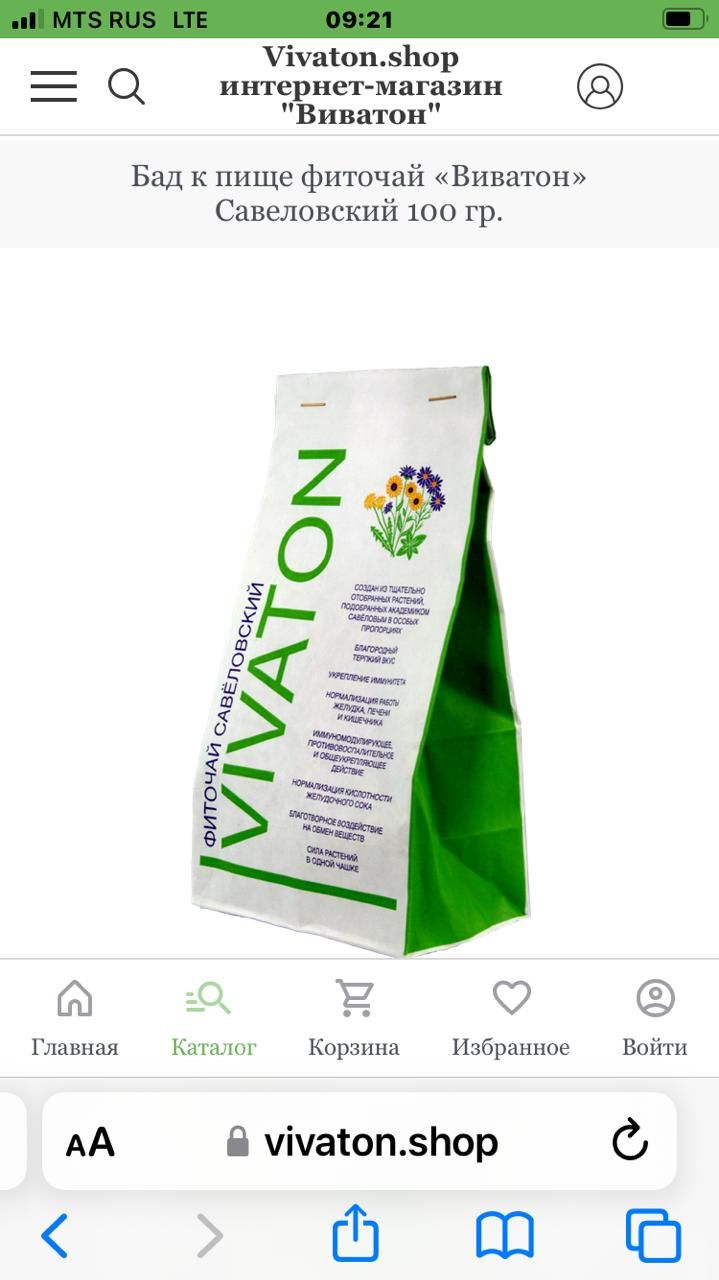Show open Safari tabs
The width and height of the screenshot is (719, 1280).
click(x=653, y=1236)
